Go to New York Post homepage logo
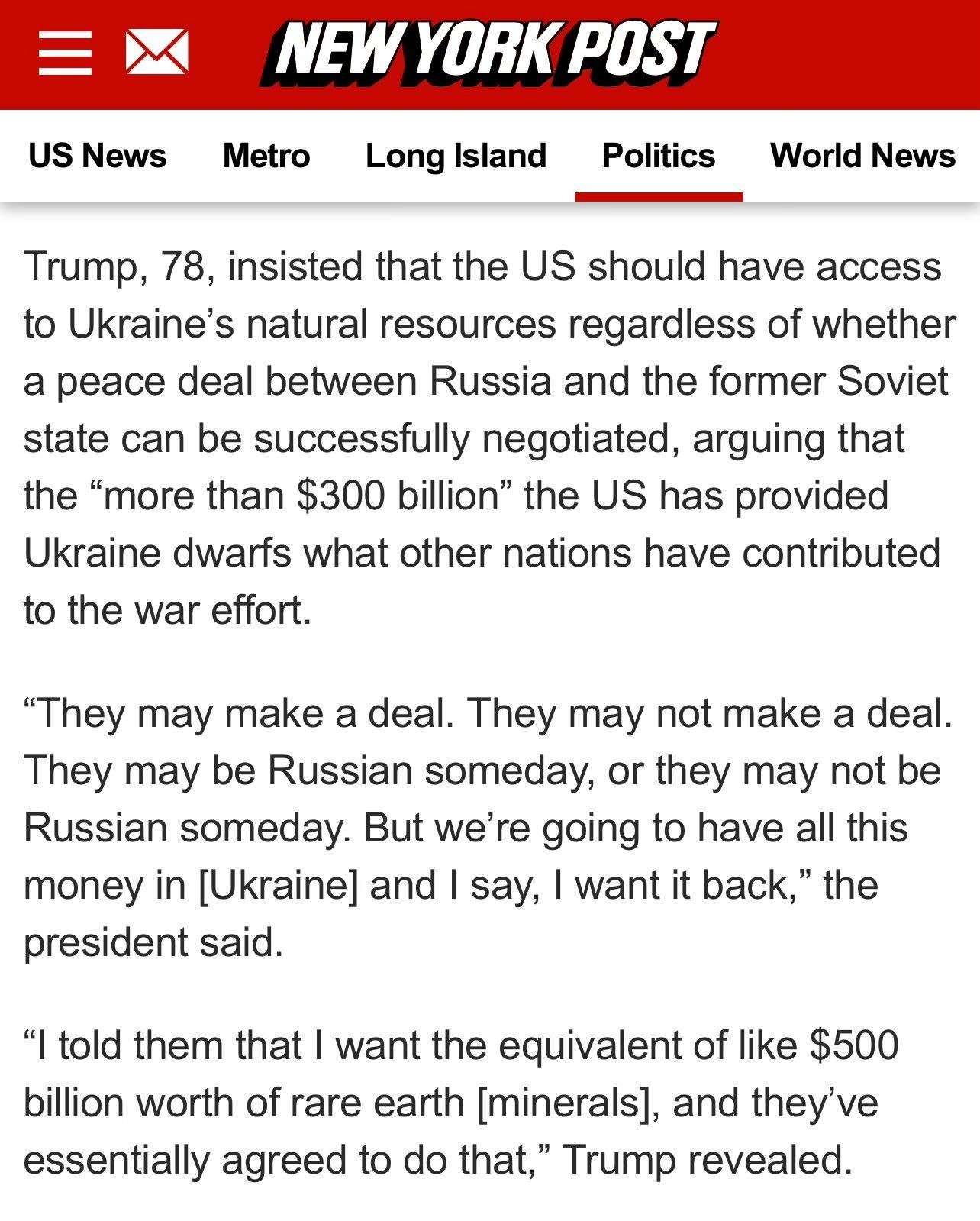This screenshot has width=980, height=1221. coord(487,52)
